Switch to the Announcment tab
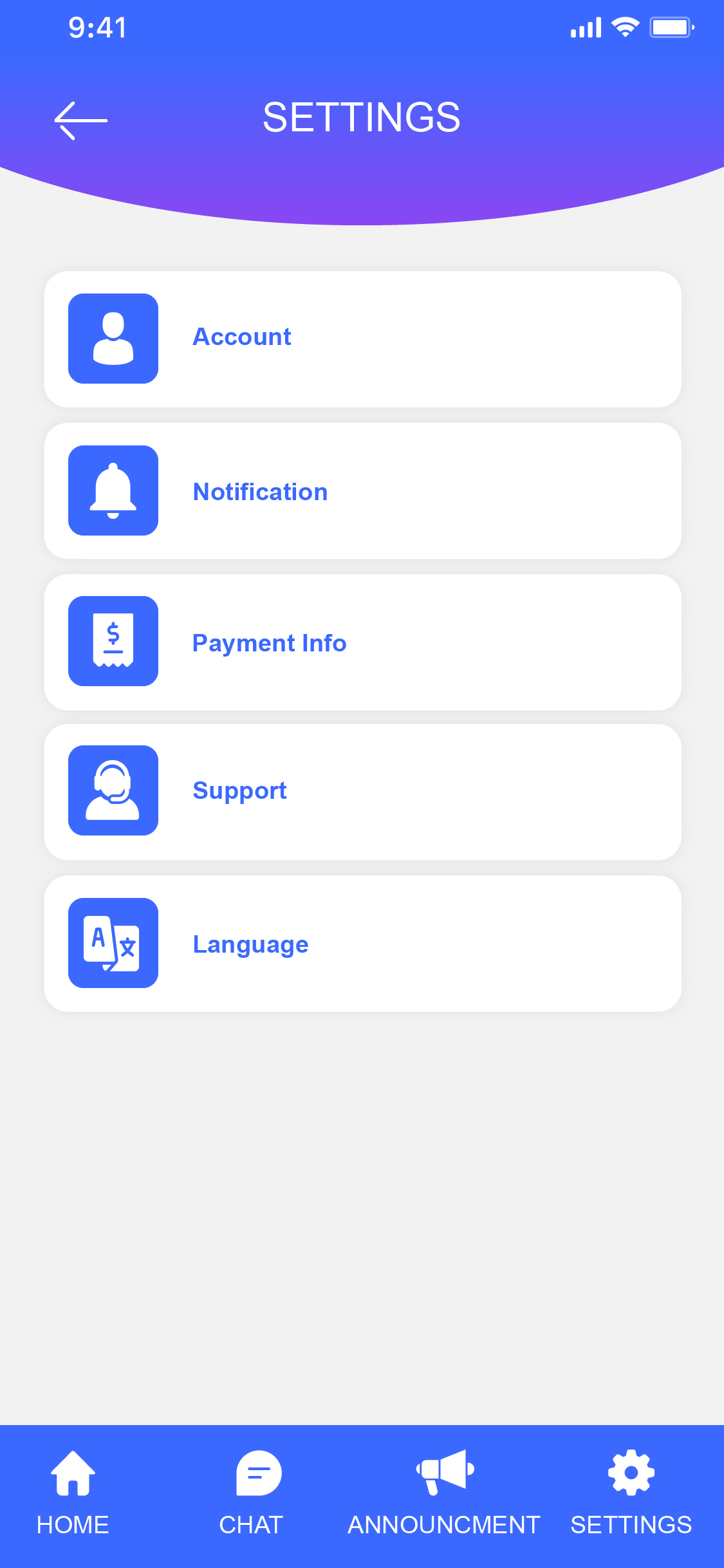 point(444,1493)
